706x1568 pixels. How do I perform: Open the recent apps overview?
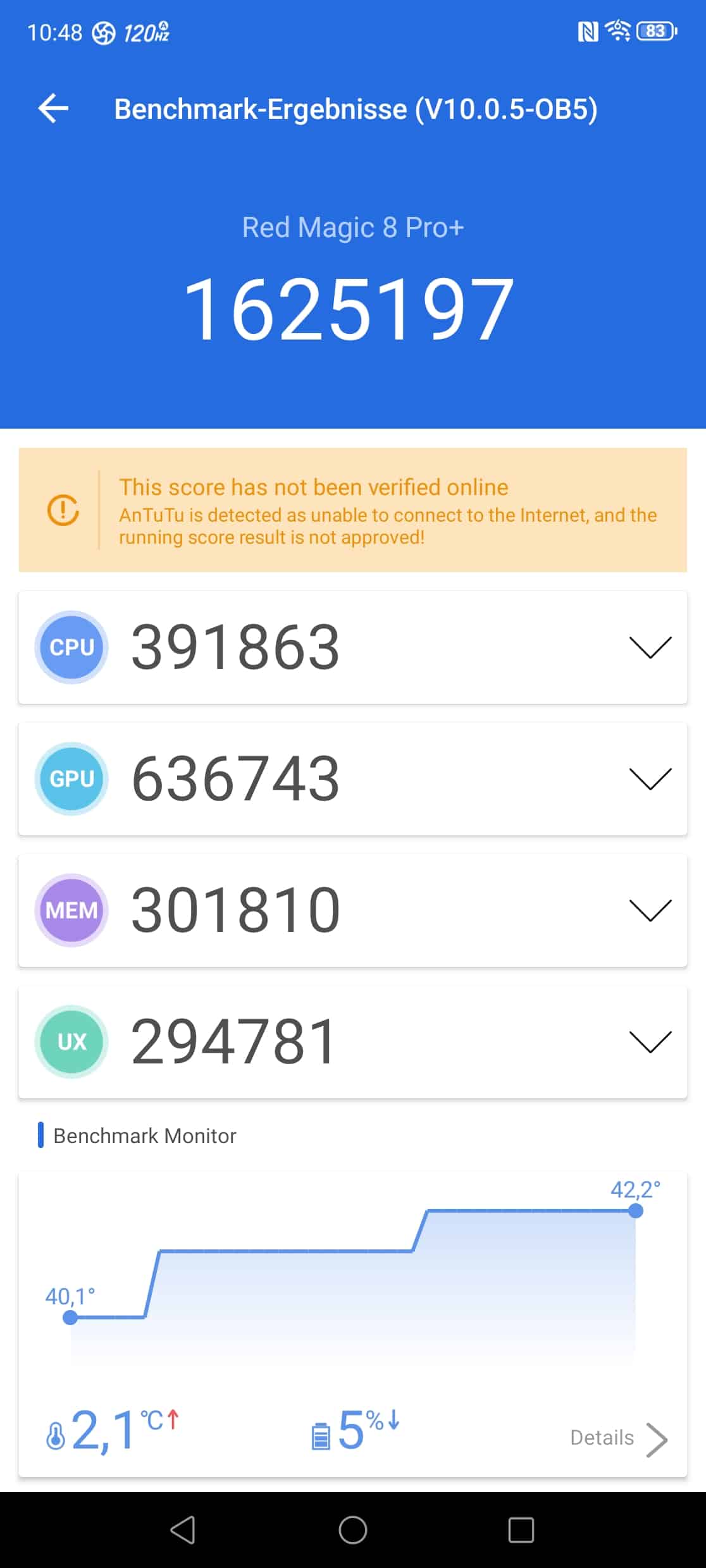coord(521,1530)
